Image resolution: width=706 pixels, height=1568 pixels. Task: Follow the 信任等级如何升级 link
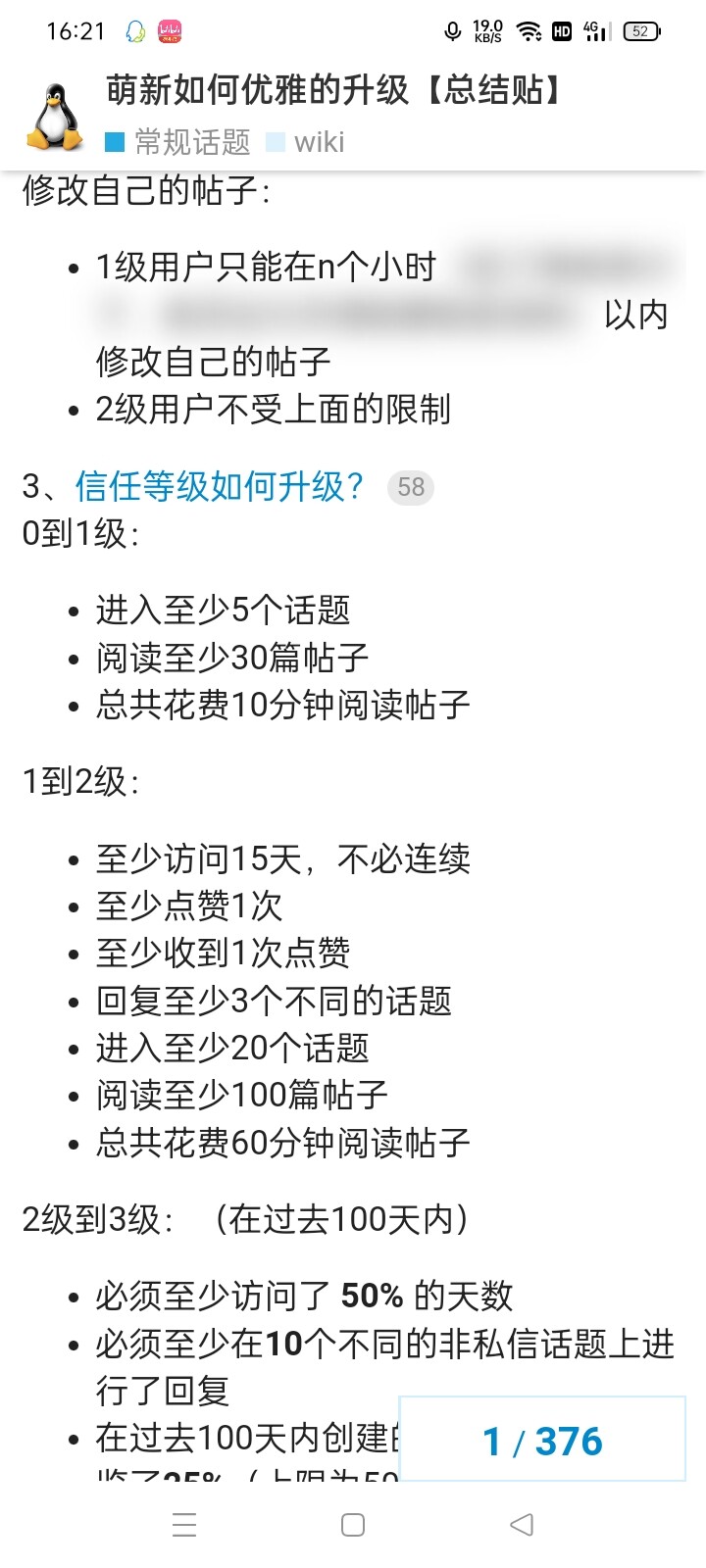pyautogui.click(x=220, y=486)
